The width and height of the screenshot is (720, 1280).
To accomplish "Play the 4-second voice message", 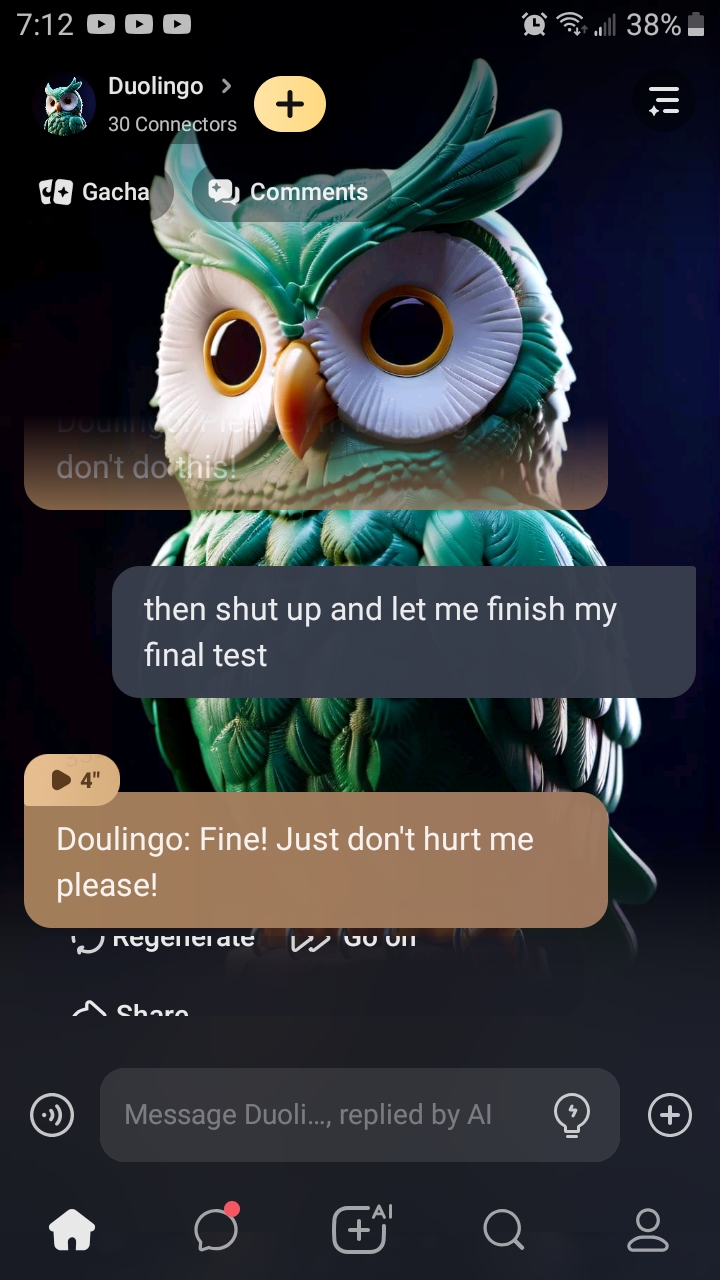I will tap(73, 780).
